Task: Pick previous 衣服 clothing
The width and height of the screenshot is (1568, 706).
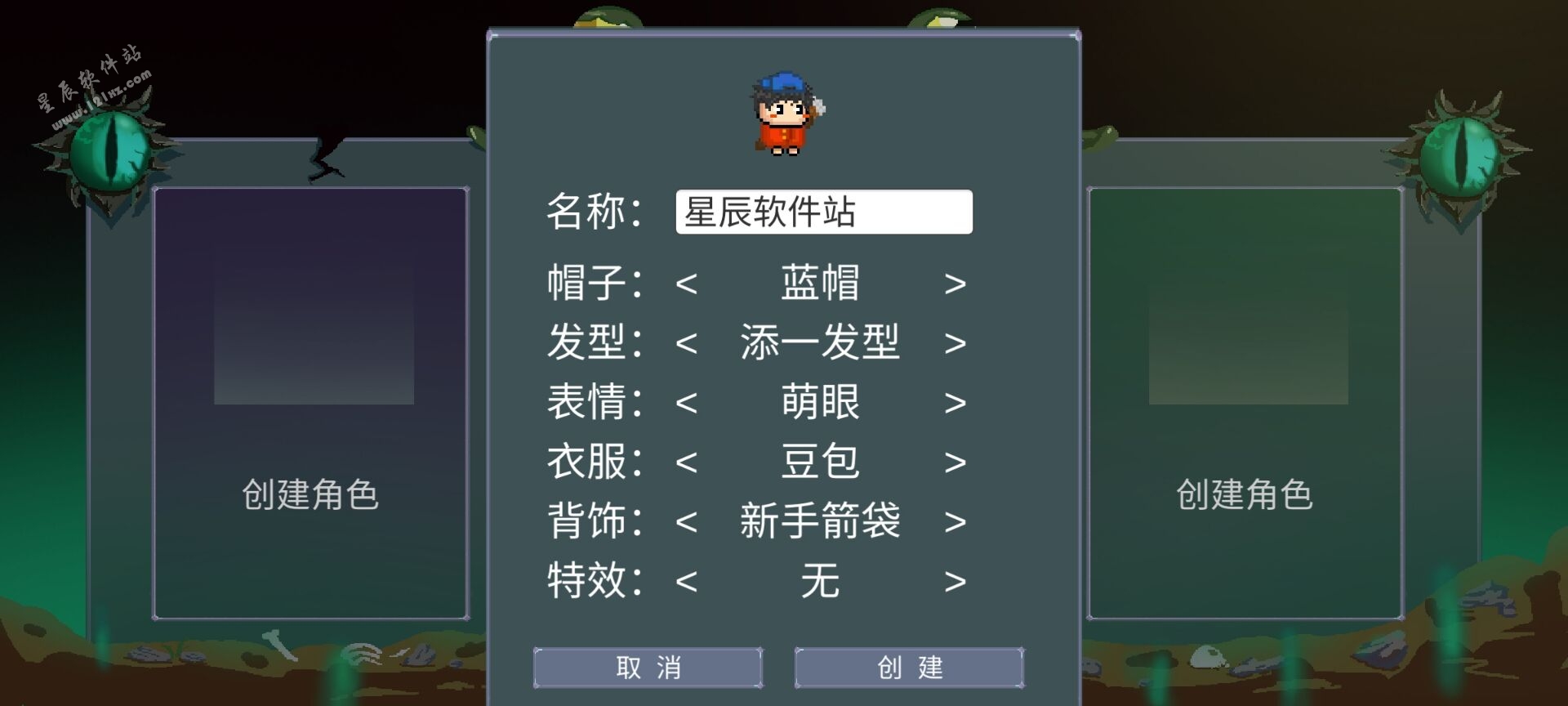Action: (x=686, y=462)
